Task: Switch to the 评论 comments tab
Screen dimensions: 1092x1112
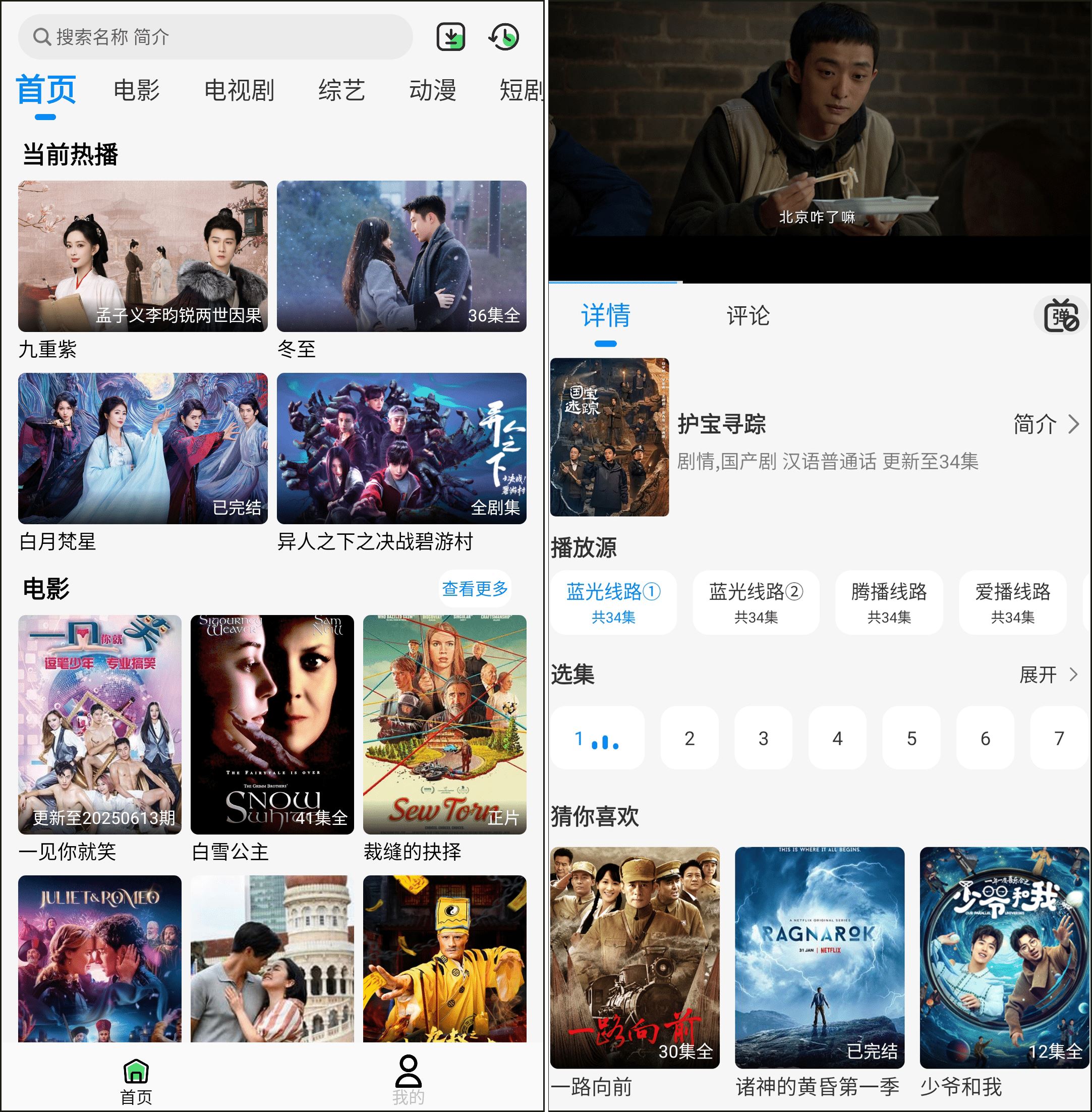Action: (x=748, y=315)
